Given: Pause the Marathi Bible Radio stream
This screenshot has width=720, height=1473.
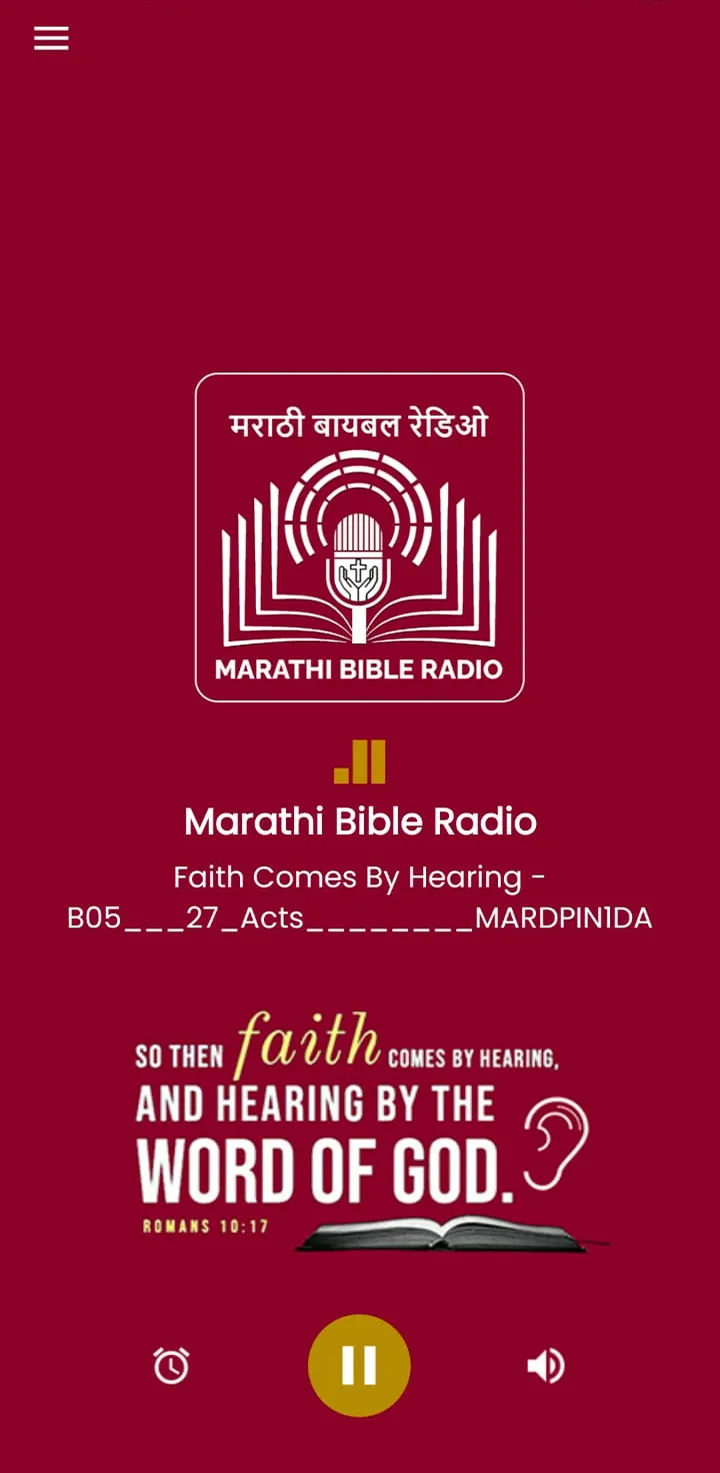Looking at the screenshot, I should [359, 1365].
